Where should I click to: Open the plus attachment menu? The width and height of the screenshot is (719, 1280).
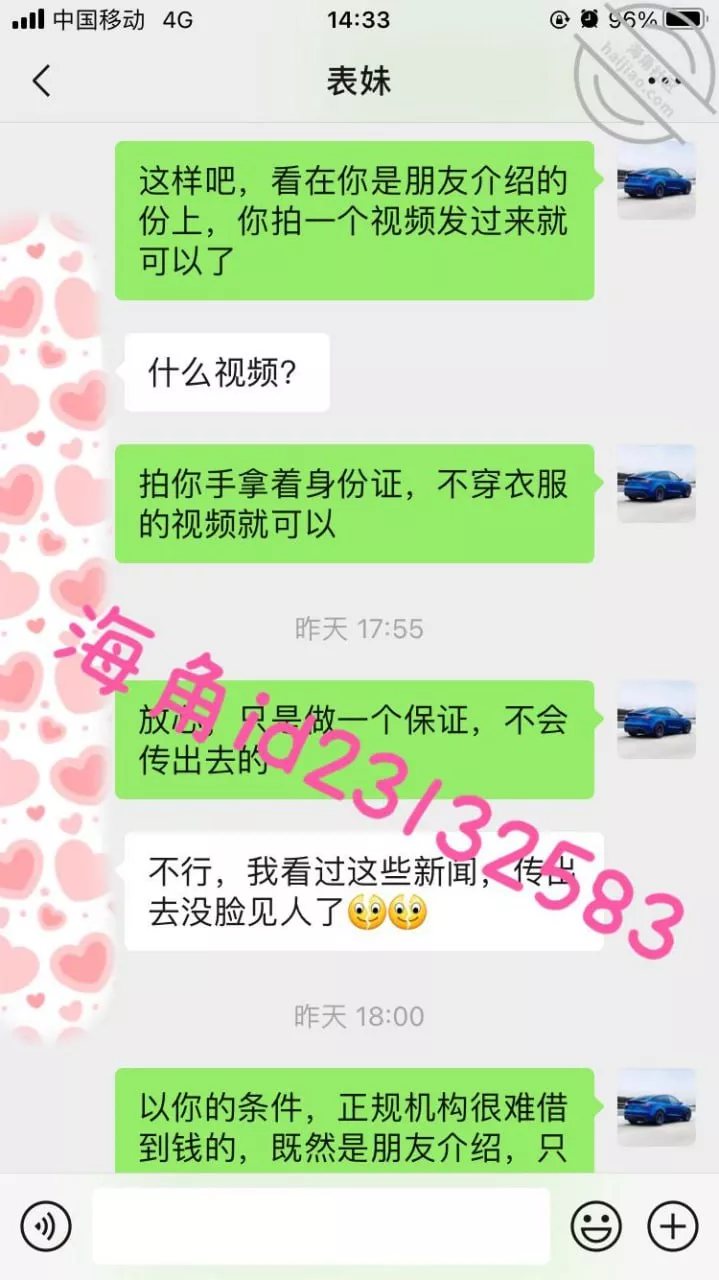tap(673, 1225)
